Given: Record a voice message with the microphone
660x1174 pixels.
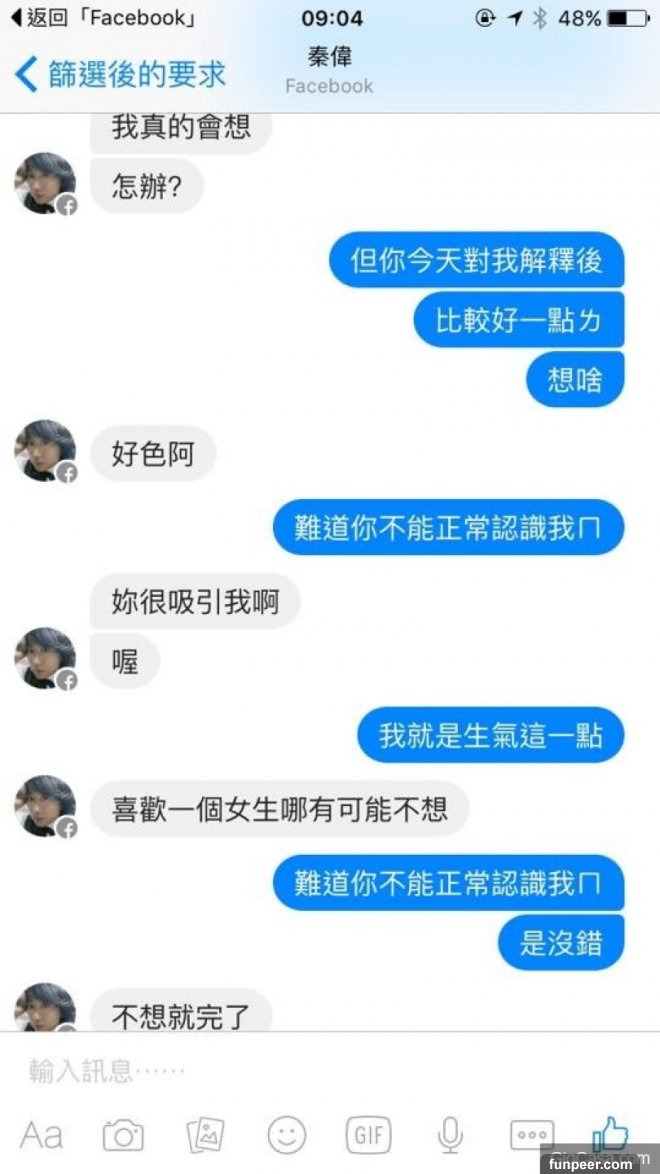Looking at the screenshot, I should (x=450, y=1135).
